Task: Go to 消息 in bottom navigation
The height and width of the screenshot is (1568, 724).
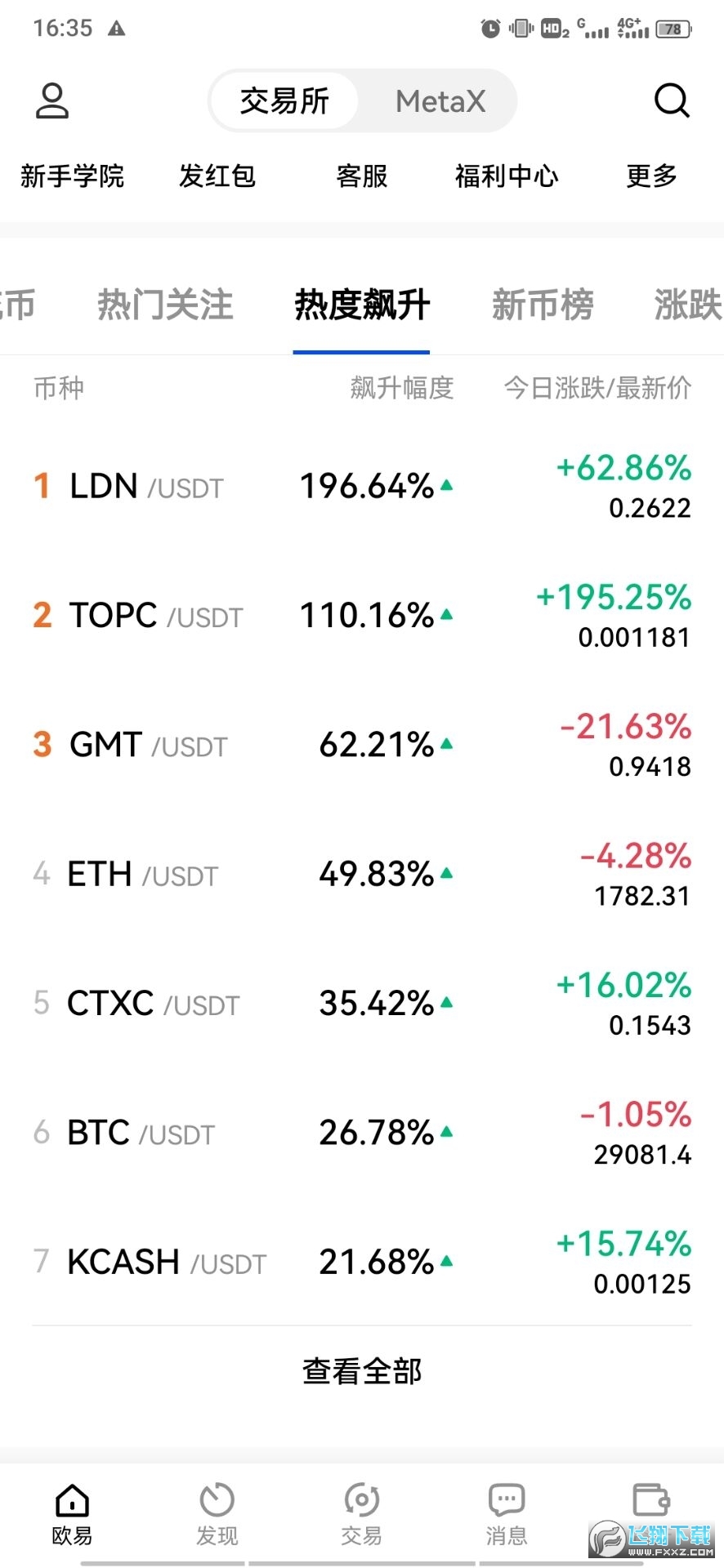Action: 507,1515
